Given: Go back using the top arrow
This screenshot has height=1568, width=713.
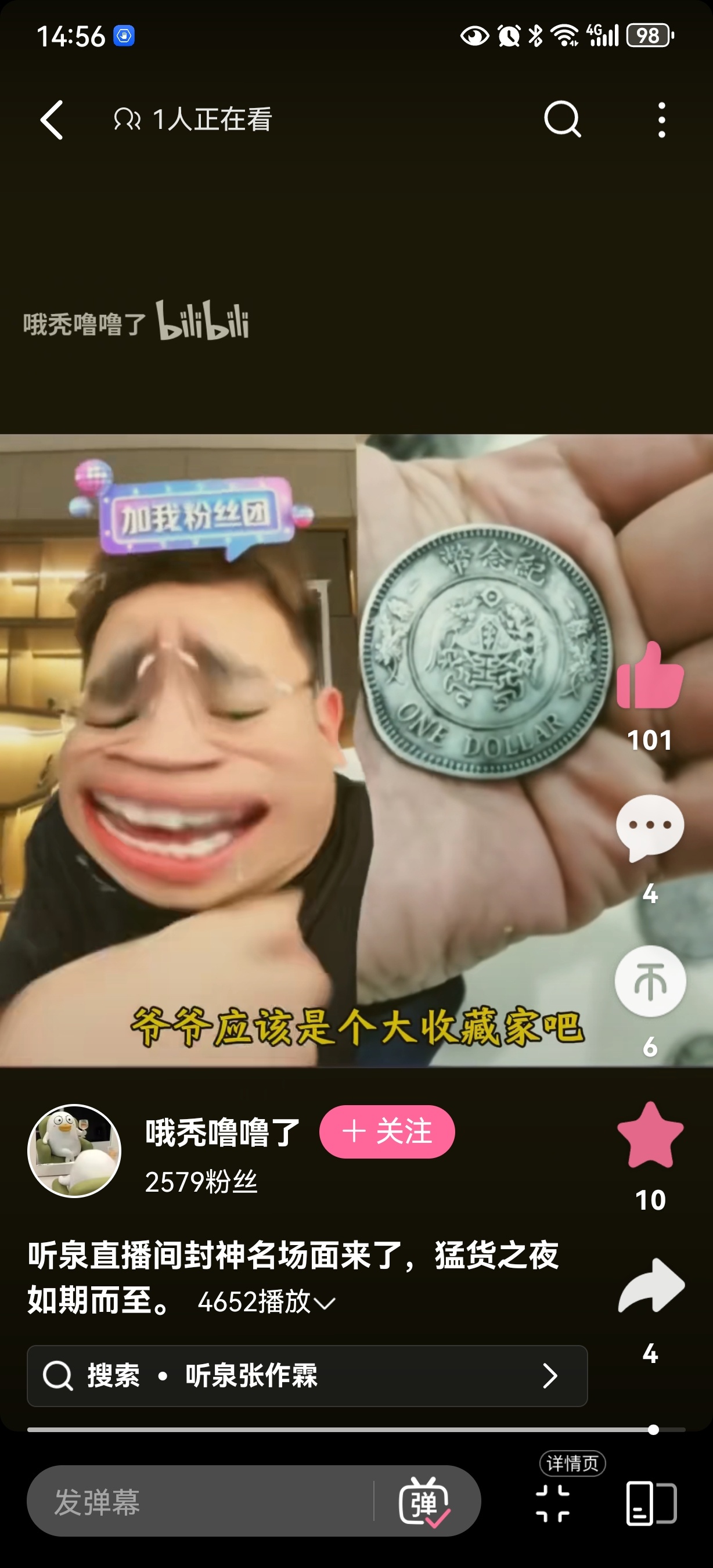Looking at the screenshot, I should click(52, 120).
